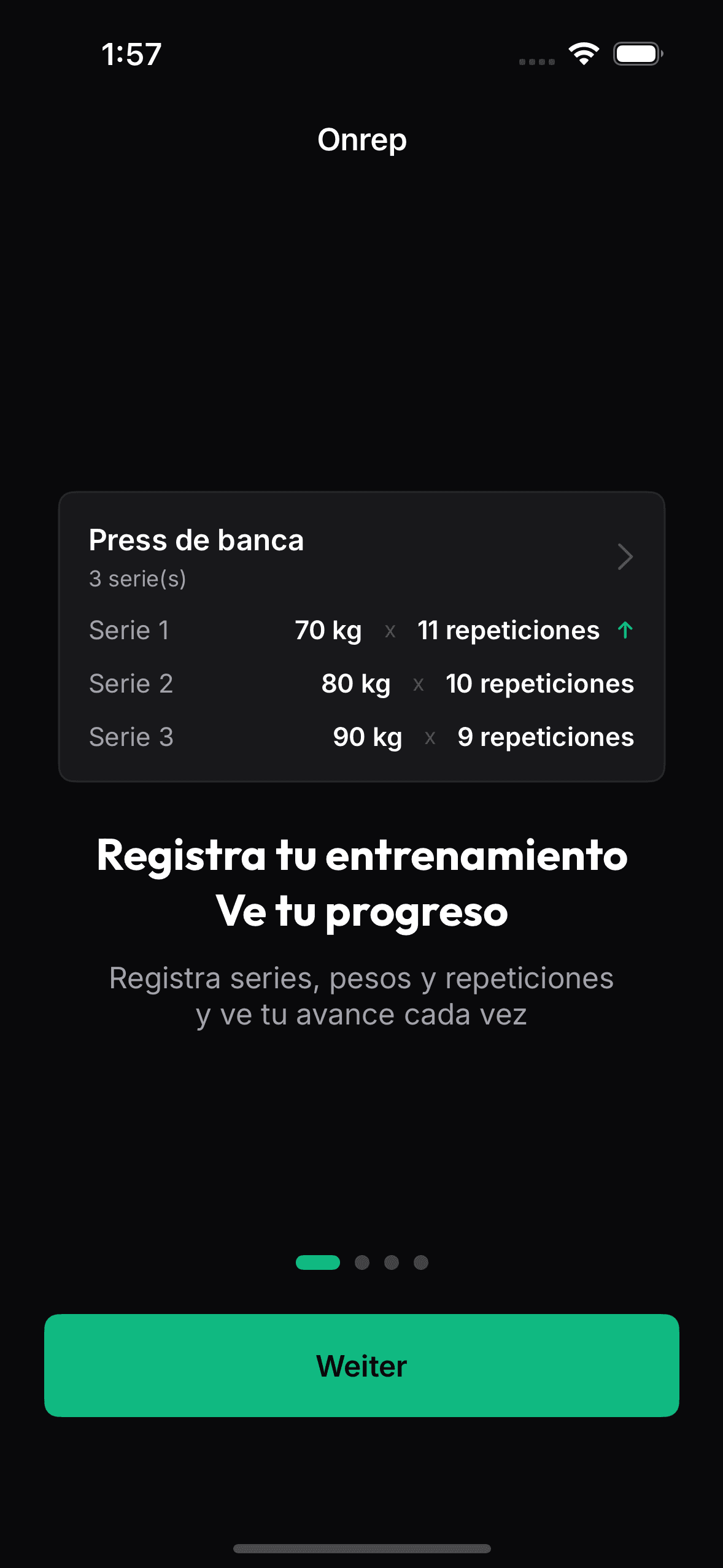Tap the green Weiter button
Image resolution: width=723 pixels, height=1568 pixels.
tap(361, 1365)
